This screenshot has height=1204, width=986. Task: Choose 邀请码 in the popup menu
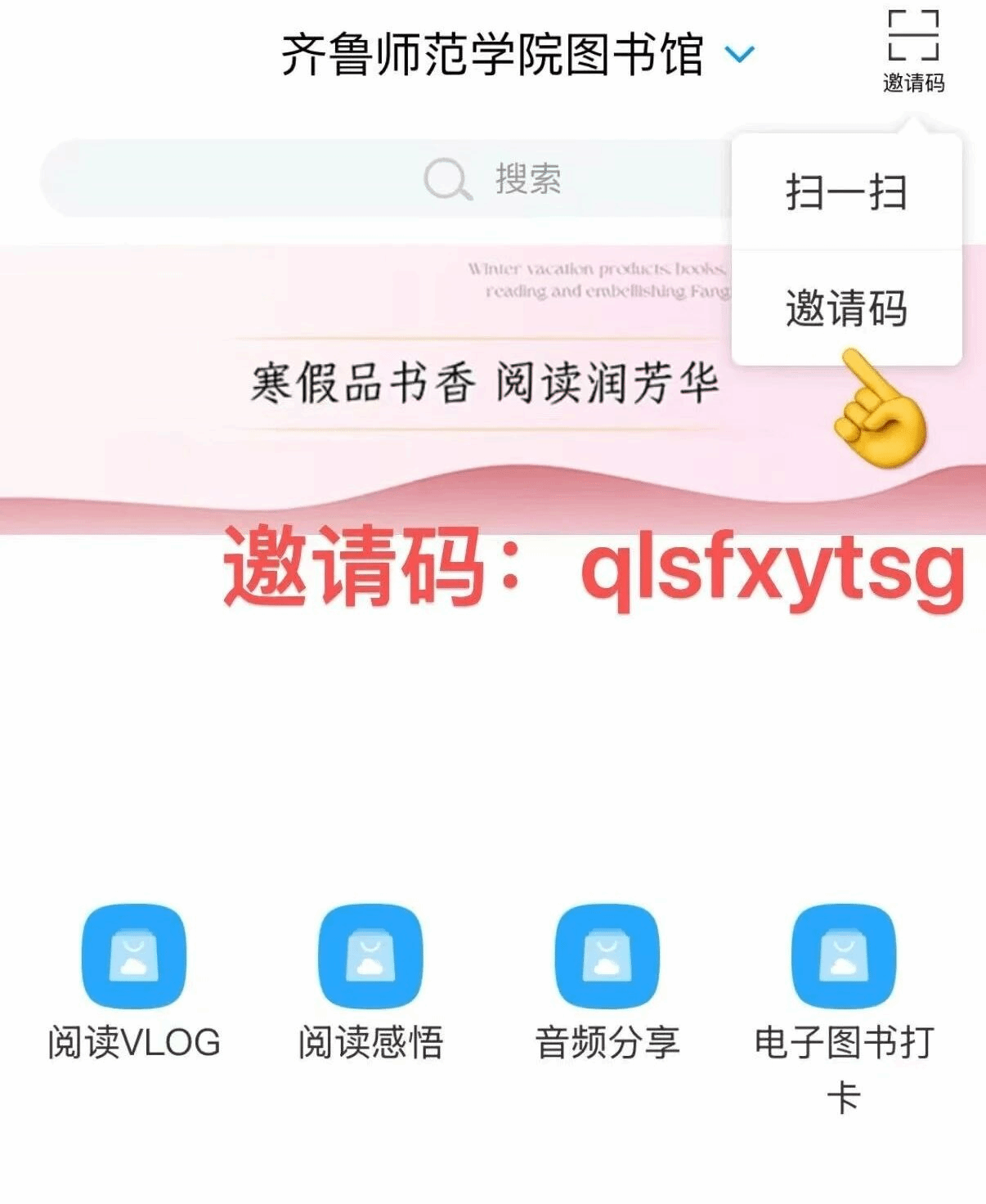(846, 308)
